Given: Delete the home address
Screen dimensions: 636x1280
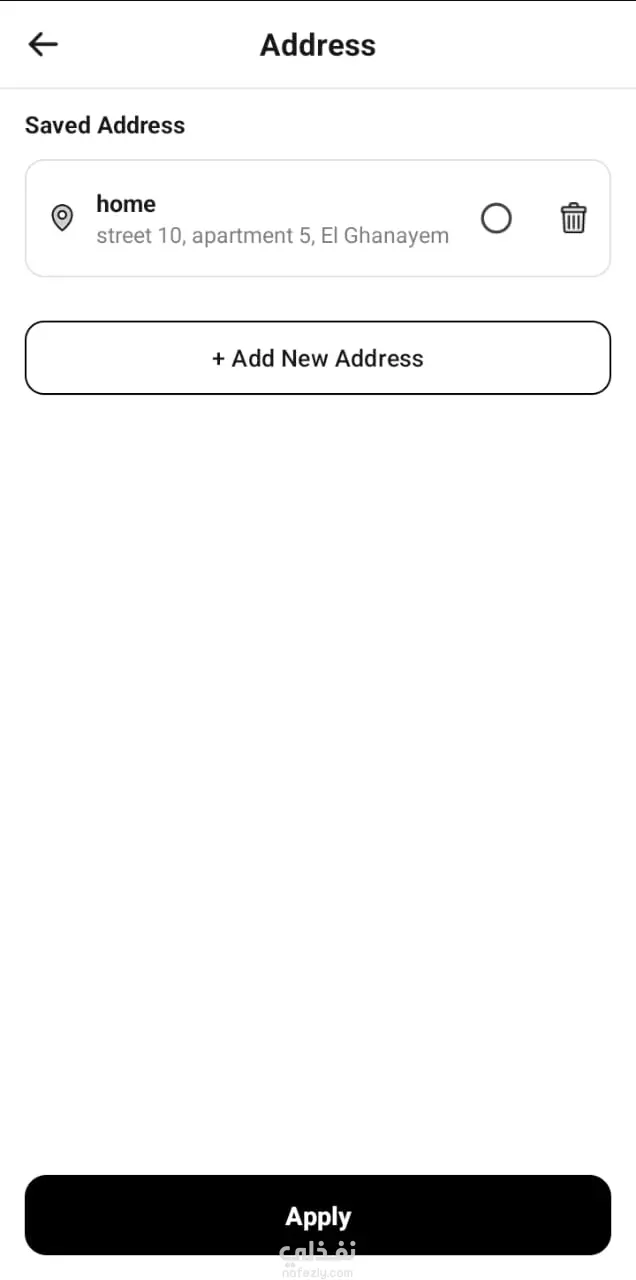Looking at the screenshot, I should tap(573, 218).
